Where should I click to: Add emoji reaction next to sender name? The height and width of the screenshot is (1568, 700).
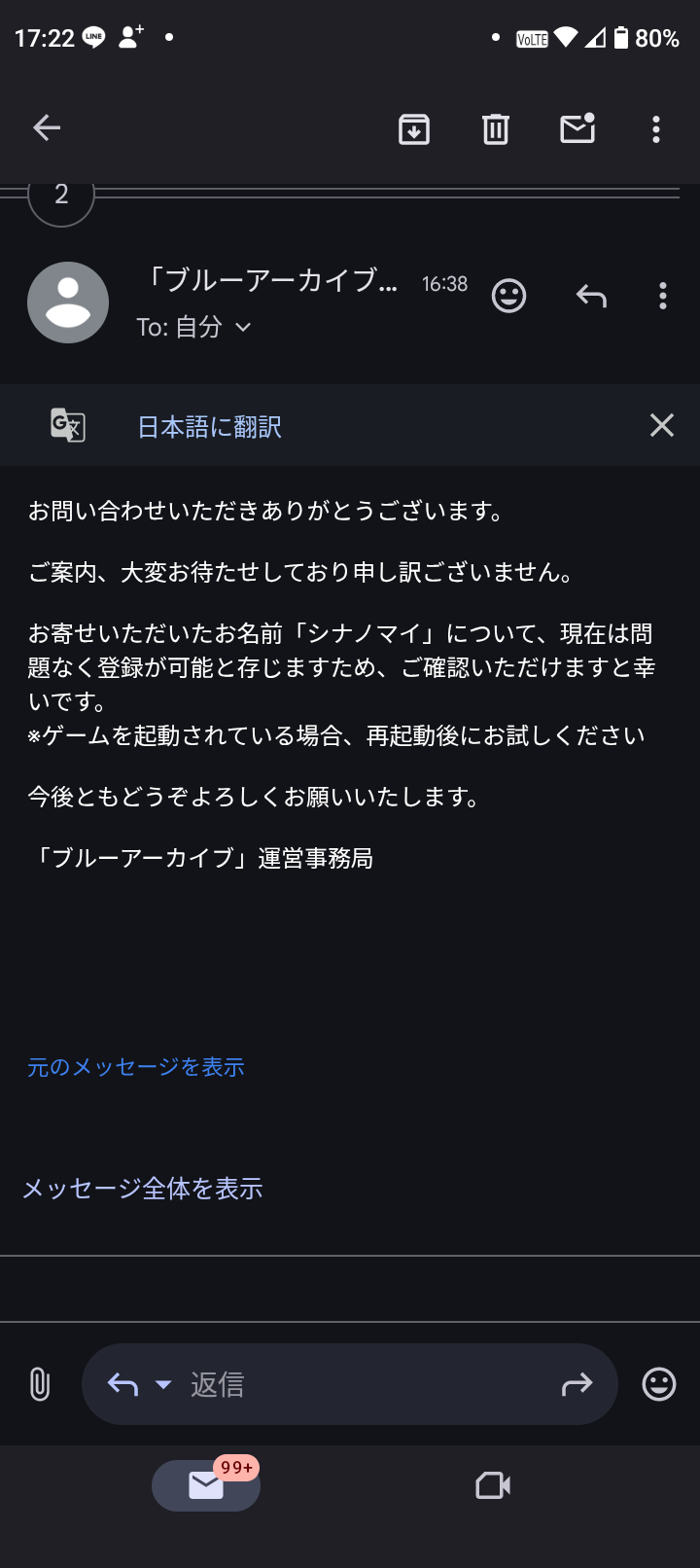[x=508, y=296]
